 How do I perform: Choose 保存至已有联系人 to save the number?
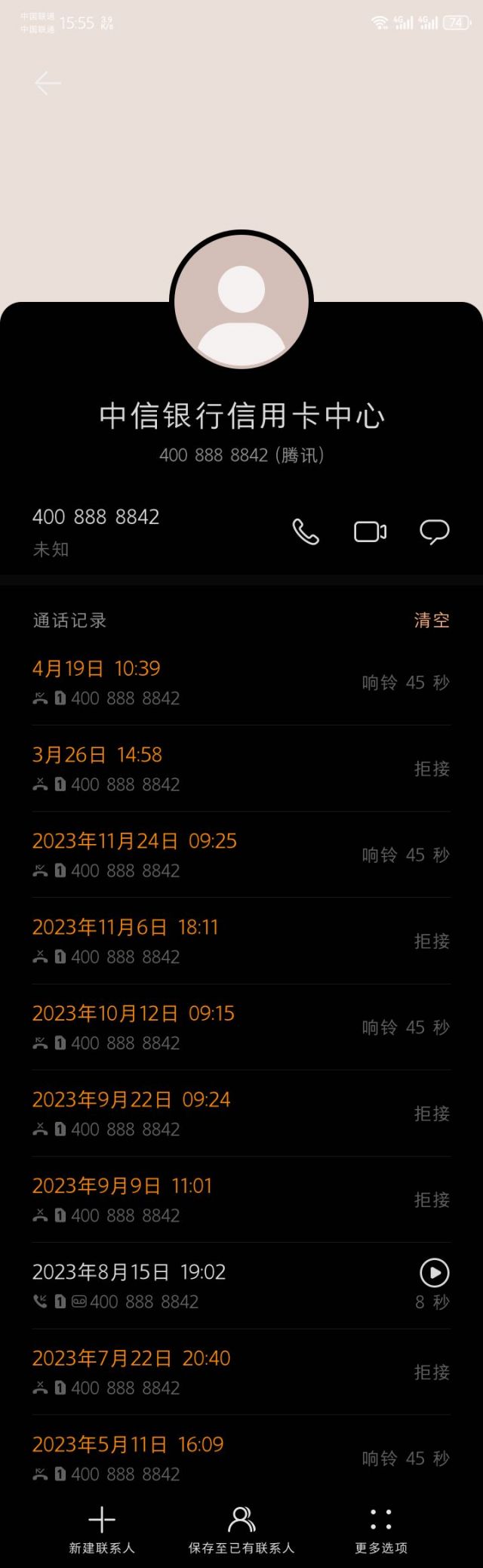(x=241, y=1529)
